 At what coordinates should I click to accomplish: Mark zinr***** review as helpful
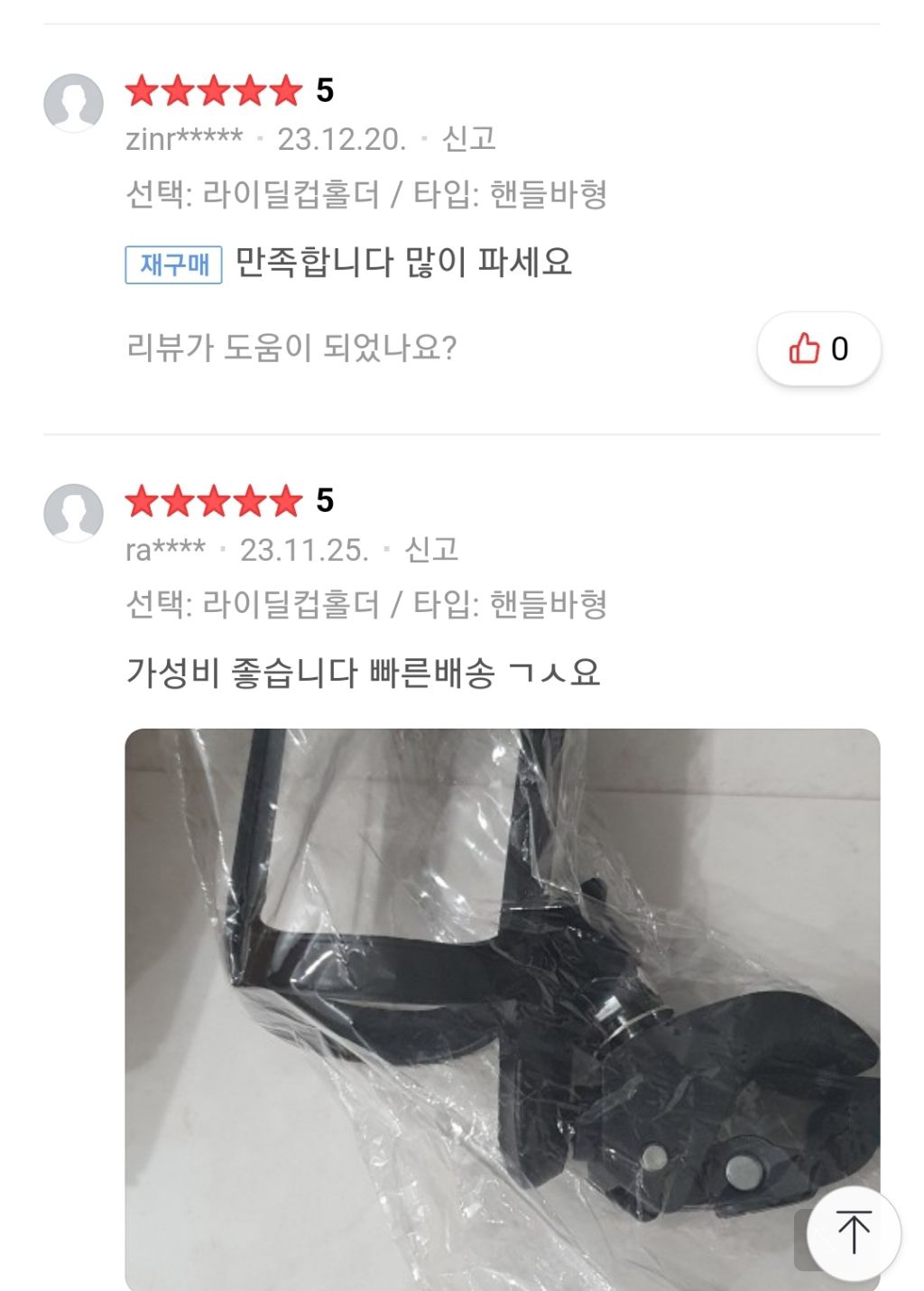coord(818,348)
